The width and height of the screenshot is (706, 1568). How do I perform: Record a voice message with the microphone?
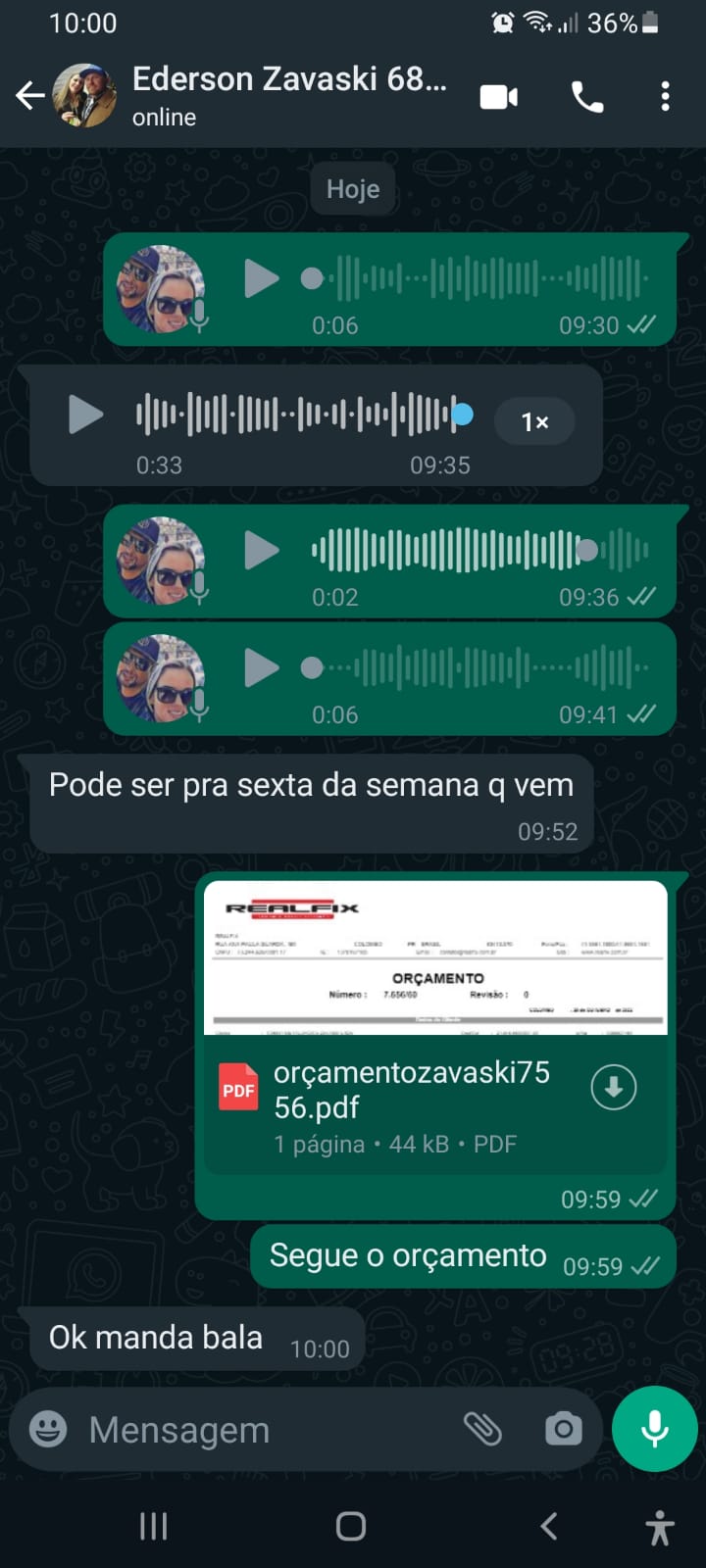[x=654, y=1430]
